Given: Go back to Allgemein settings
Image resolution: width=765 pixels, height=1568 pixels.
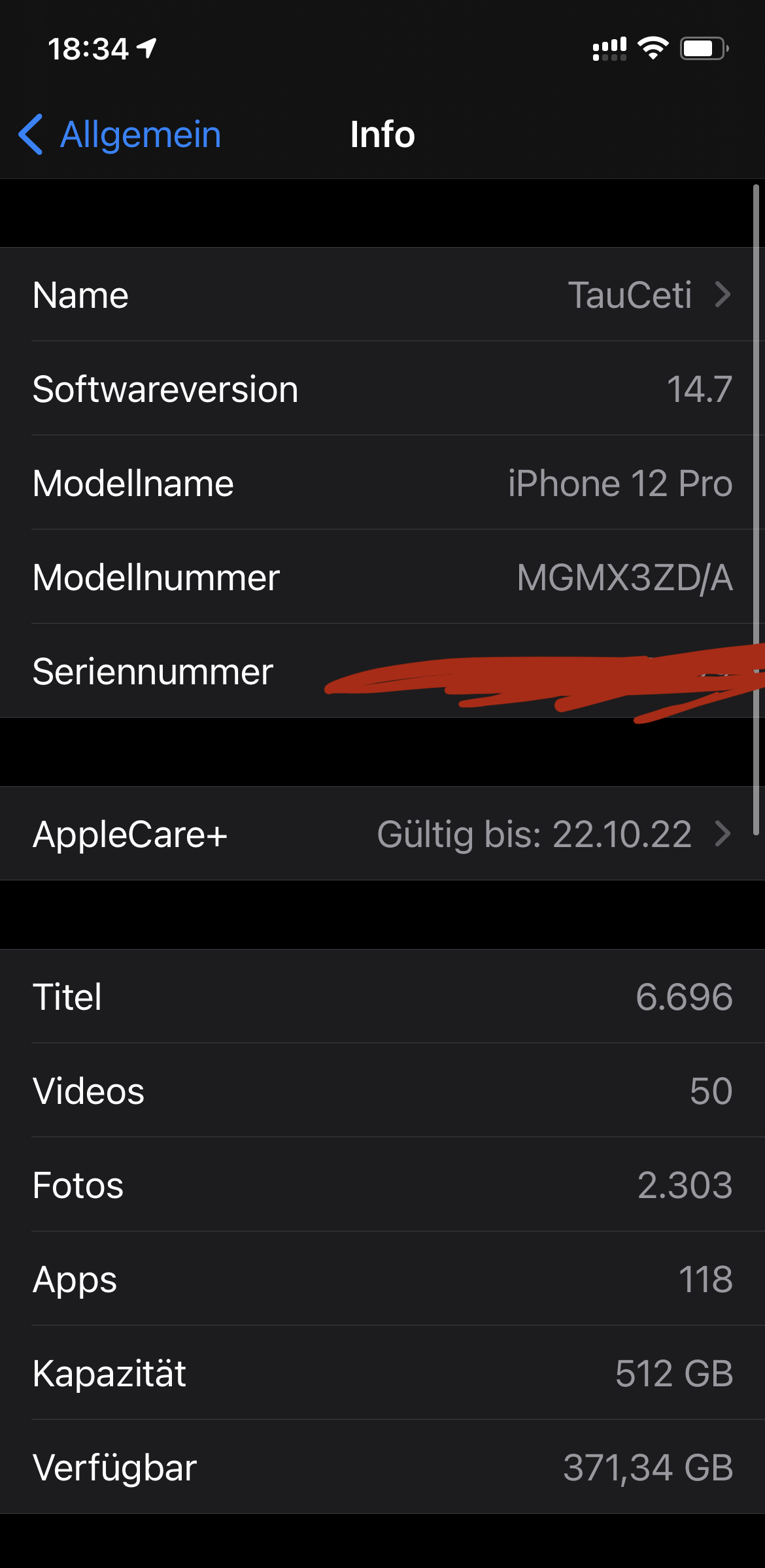Looking at the screenshot, I should point(121,135).
